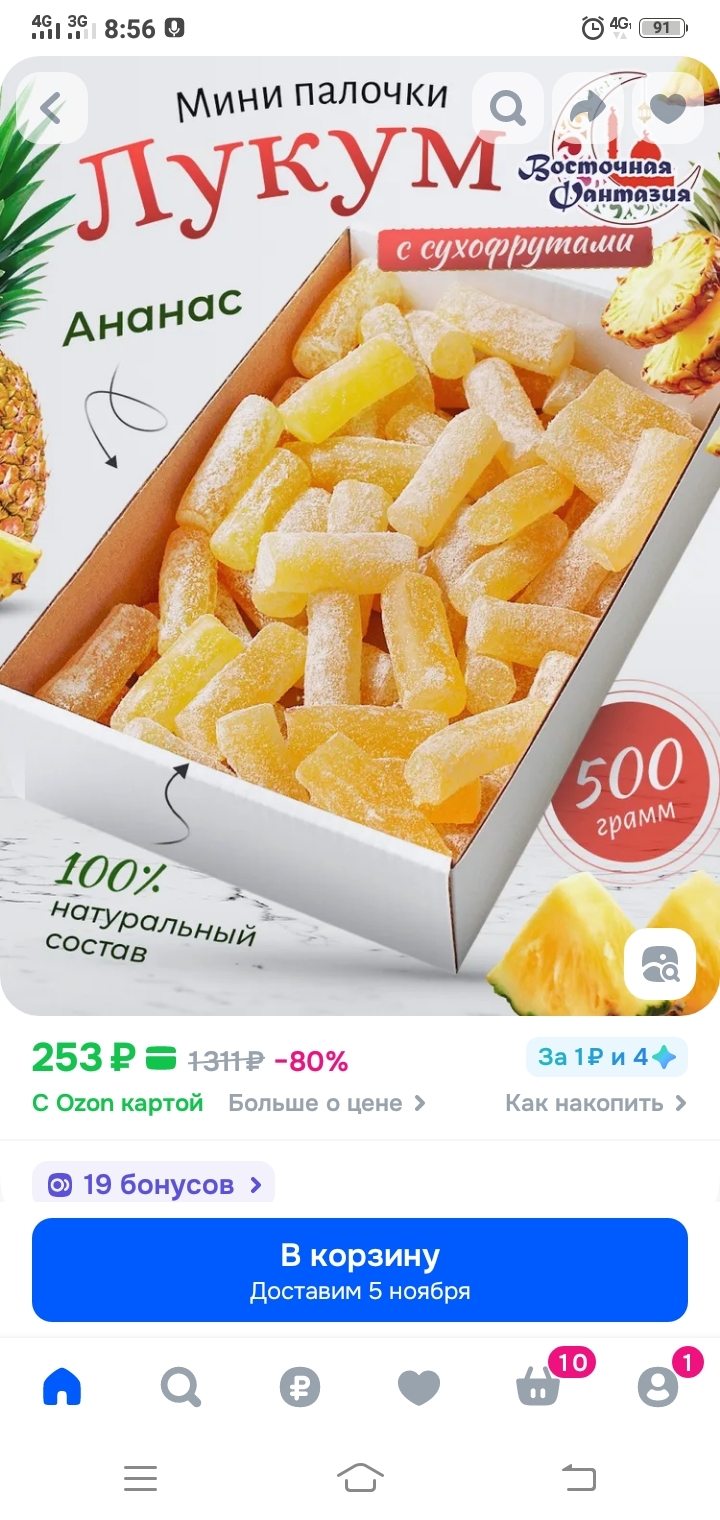Open the '19 бонусов' chip

(x=154, y=1185)
